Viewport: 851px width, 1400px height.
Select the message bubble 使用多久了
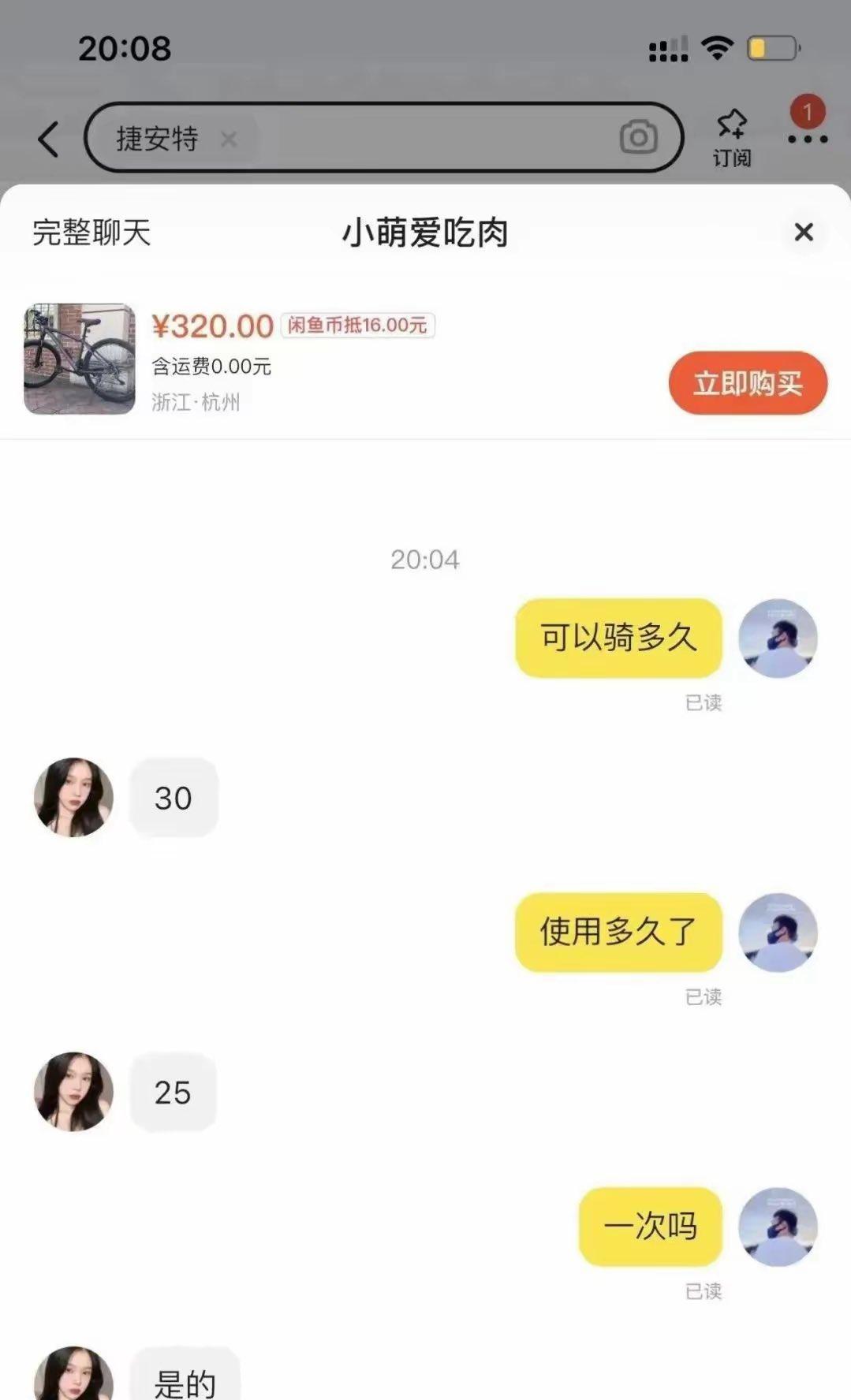tap(618, 933)
